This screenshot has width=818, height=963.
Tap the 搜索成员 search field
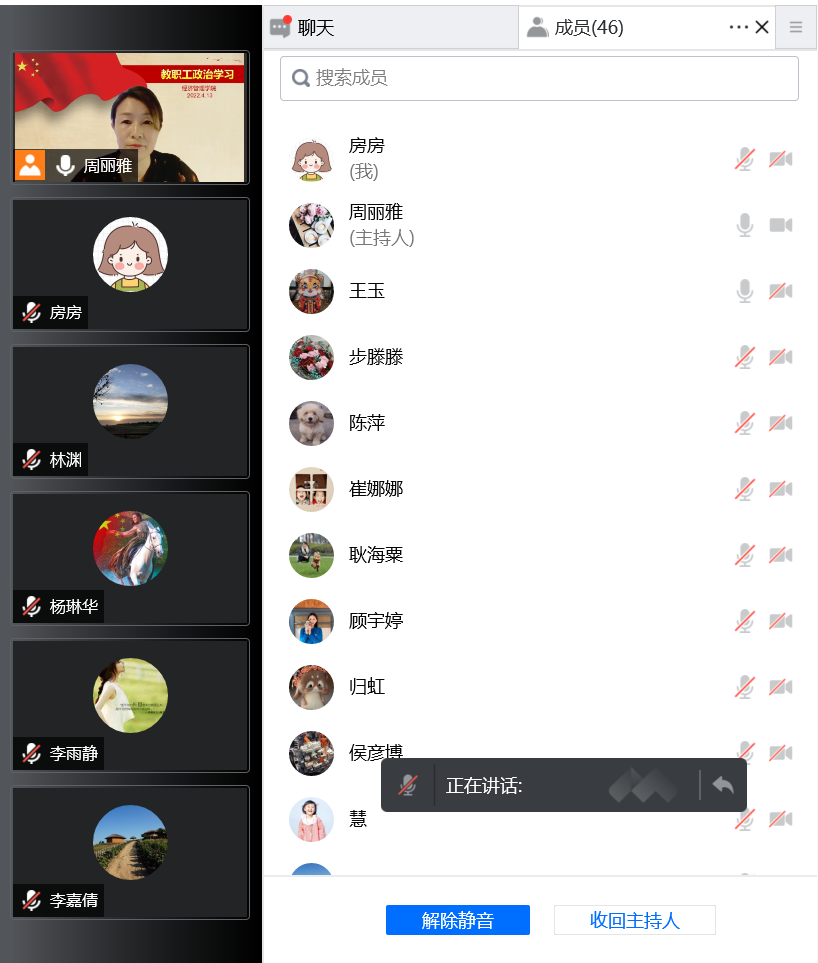539,78
